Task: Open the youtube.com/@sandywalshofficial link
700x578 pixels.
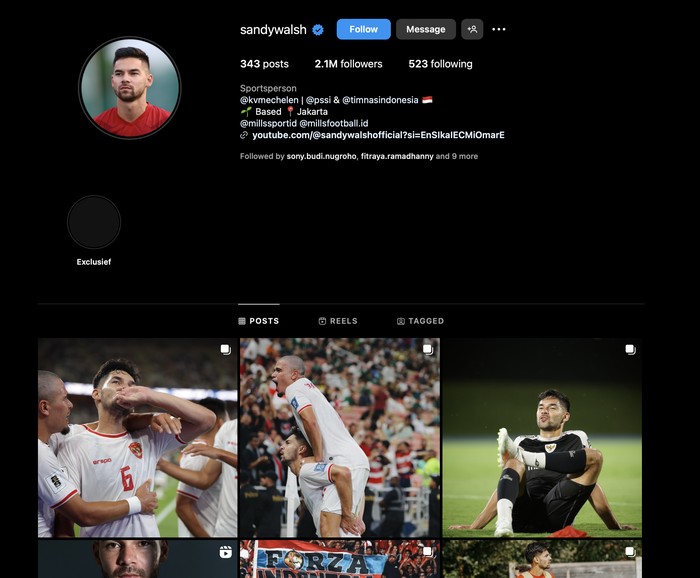Action: [377, 135]
